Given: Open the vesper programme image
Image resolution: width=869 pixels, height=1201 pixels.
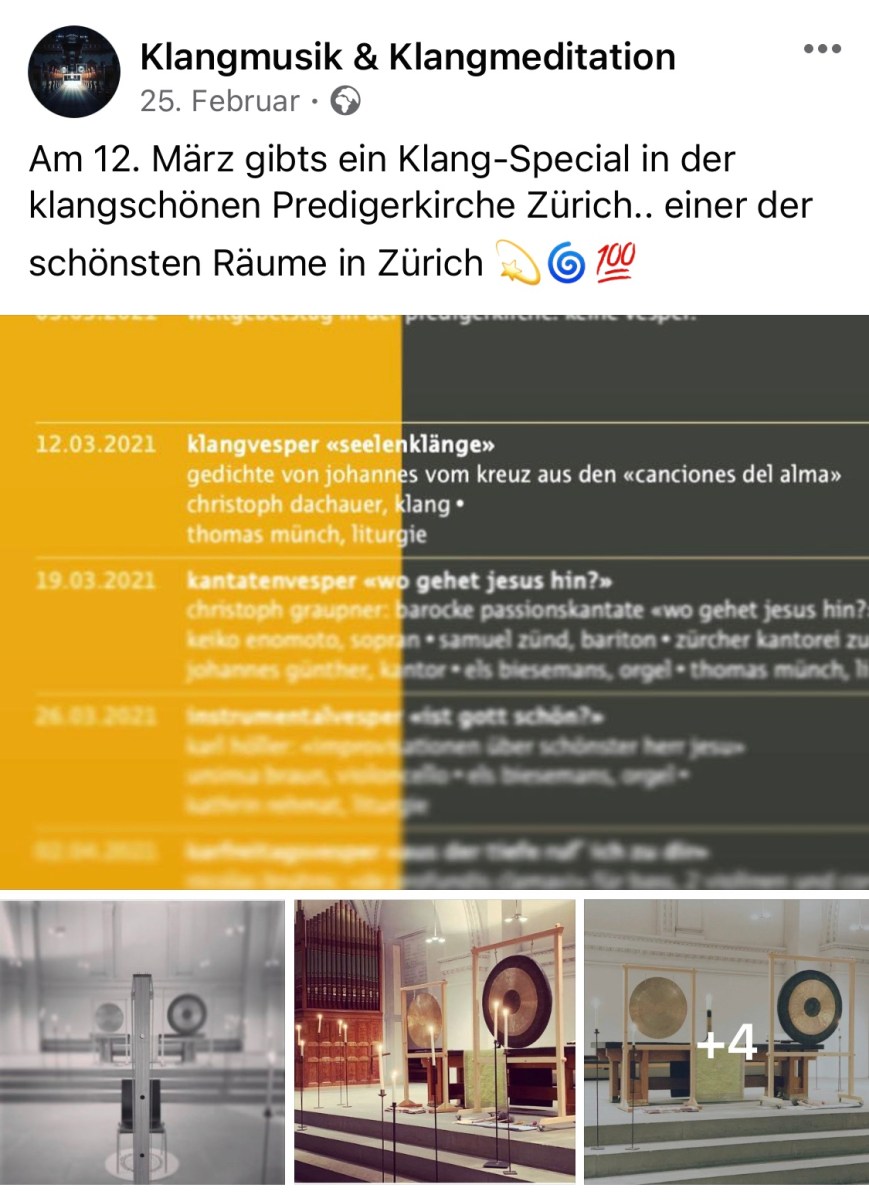Looking at the screenshot, I should click(x=434, y=601).
